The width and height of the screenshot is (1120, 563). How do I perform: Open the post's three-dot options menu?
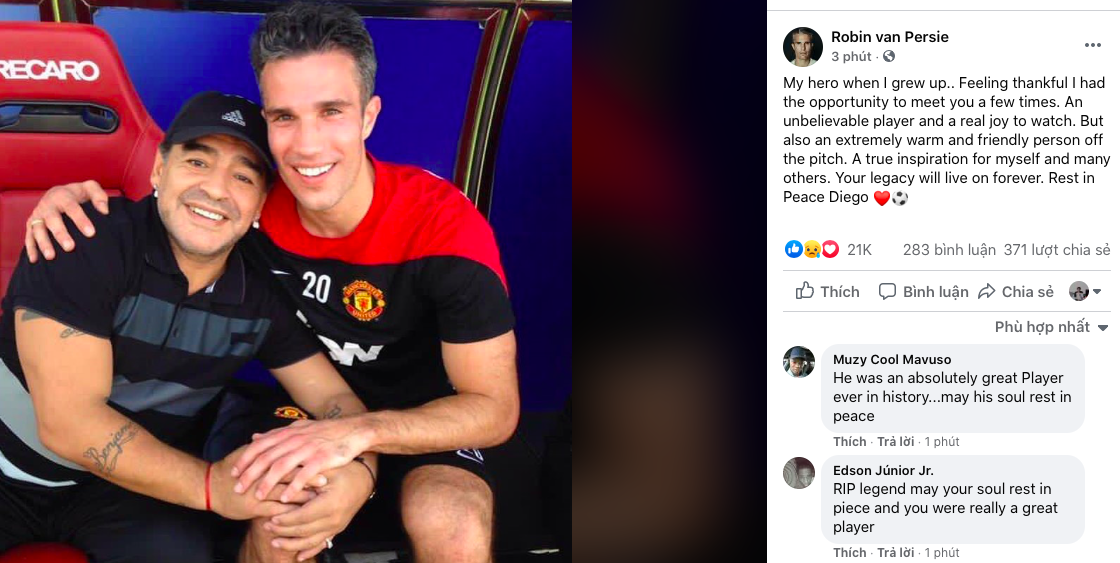click(1092, 46)
